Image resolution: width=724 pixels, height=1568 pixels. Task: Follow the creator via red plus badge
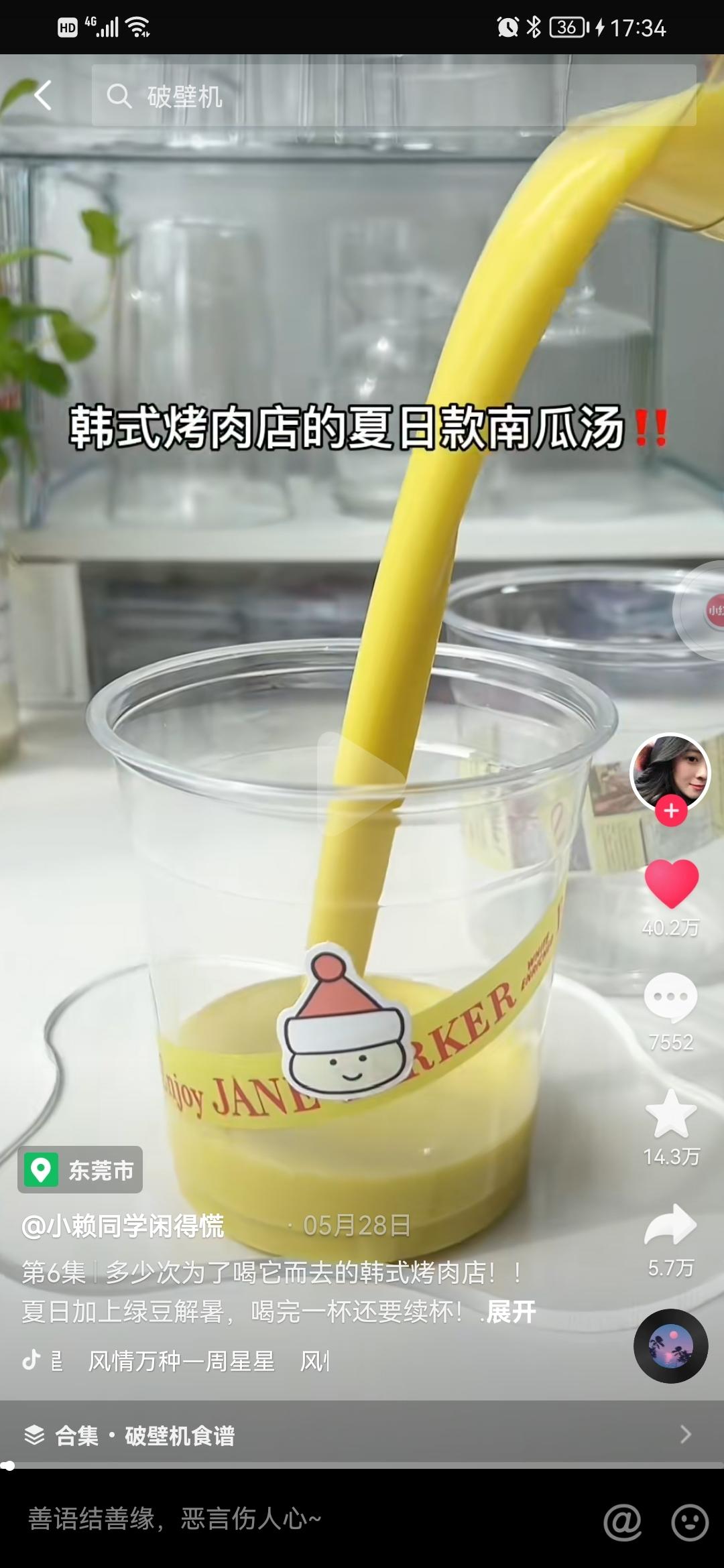[x=671, y=811]
